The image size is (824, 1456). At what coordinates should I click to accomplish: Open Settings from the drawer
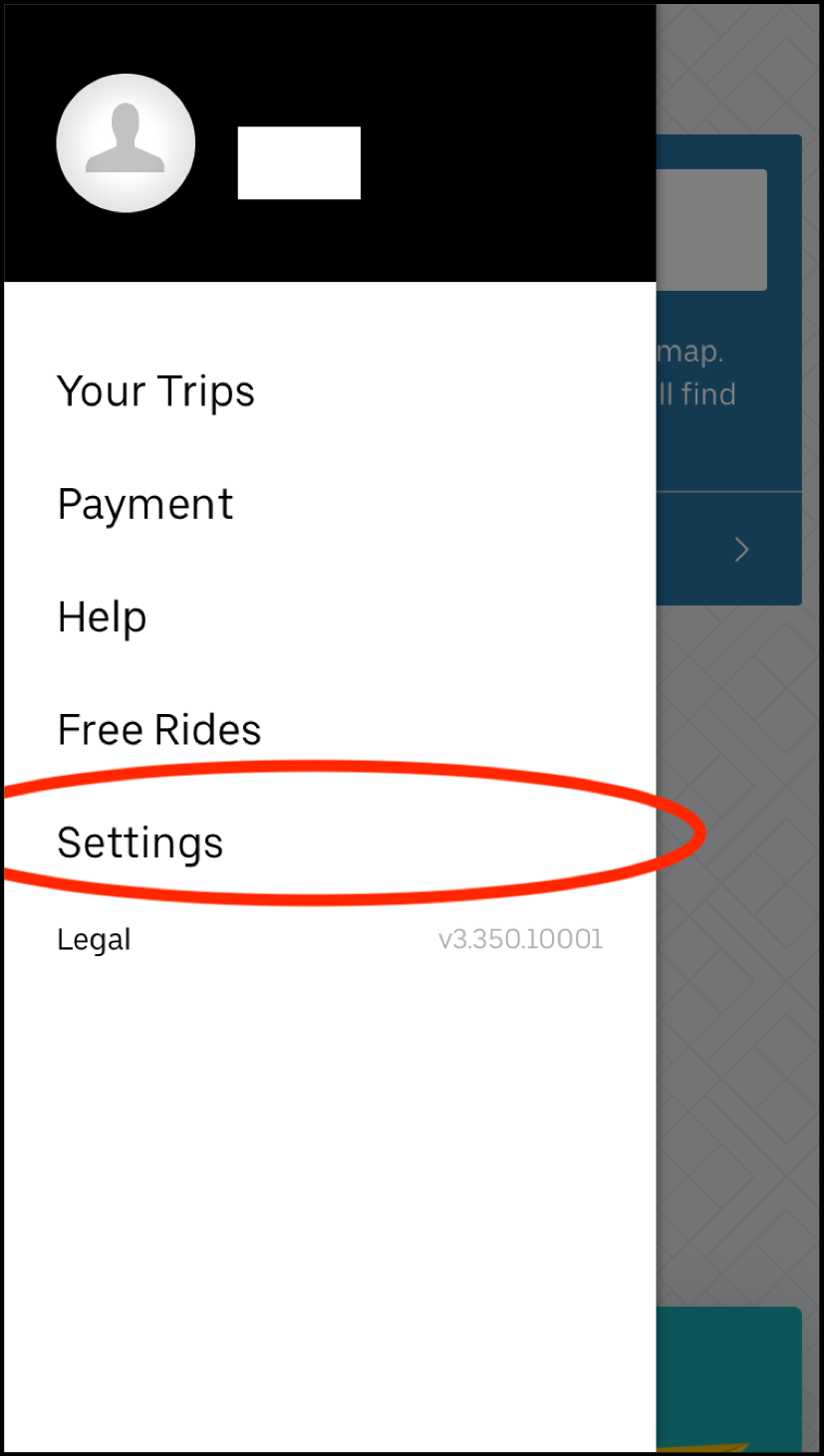click(x=140, y=843)
